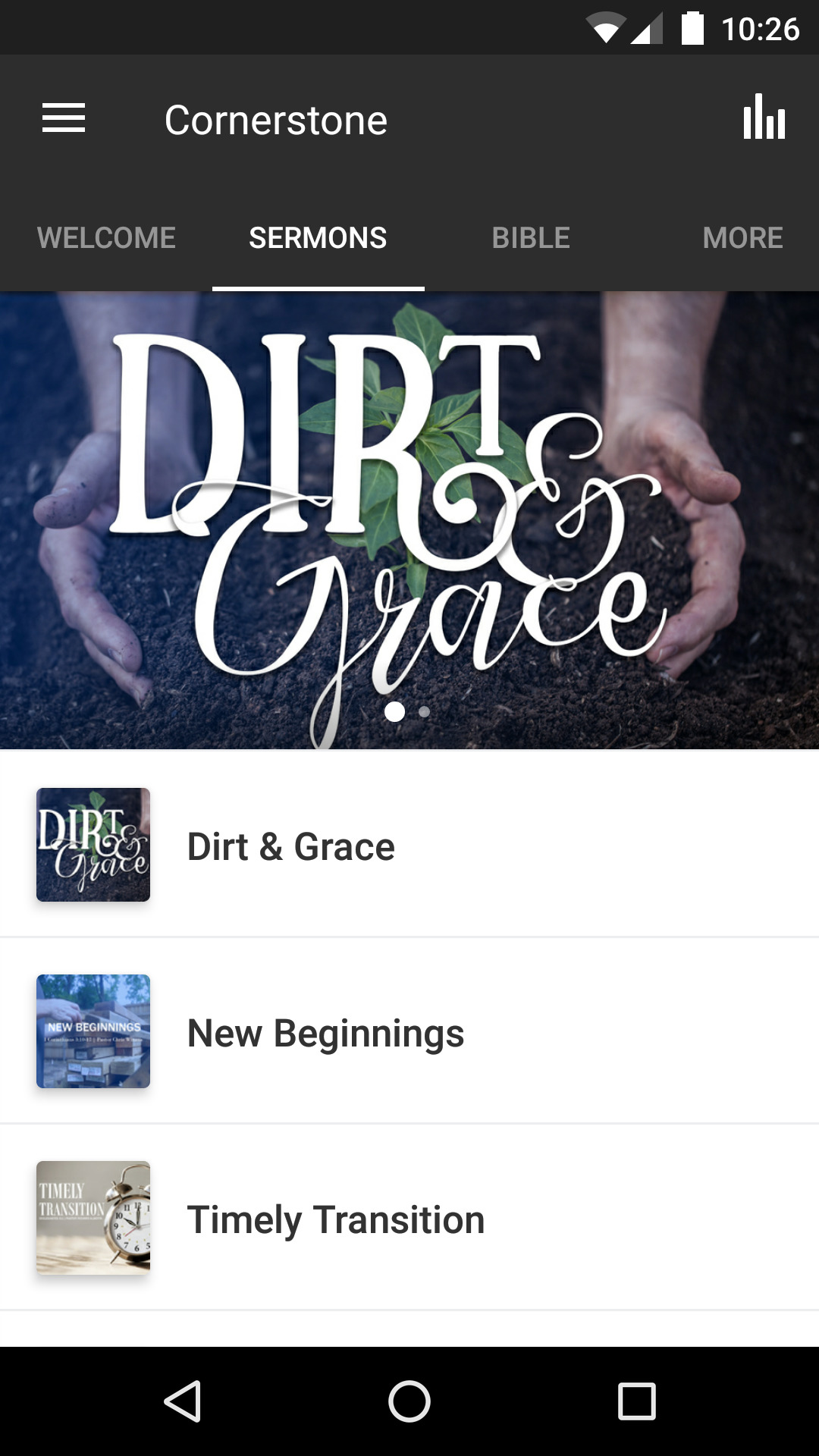The height and width of the screenshot is (1456, 819).
Task: Select the Sermons tab
Action: click(x=318, y=238)
